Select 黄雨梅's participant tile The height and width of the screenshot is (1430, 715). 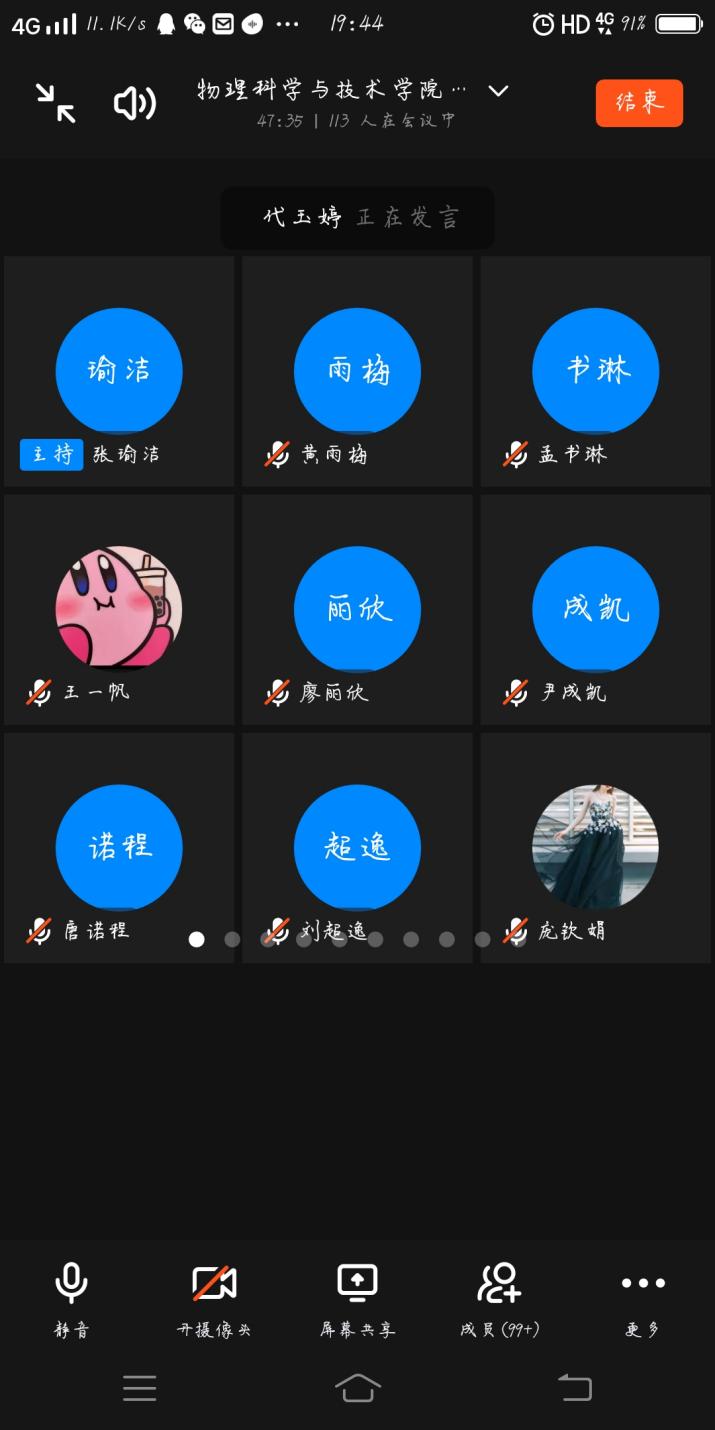pyautogui.click(x=357, y=371)
